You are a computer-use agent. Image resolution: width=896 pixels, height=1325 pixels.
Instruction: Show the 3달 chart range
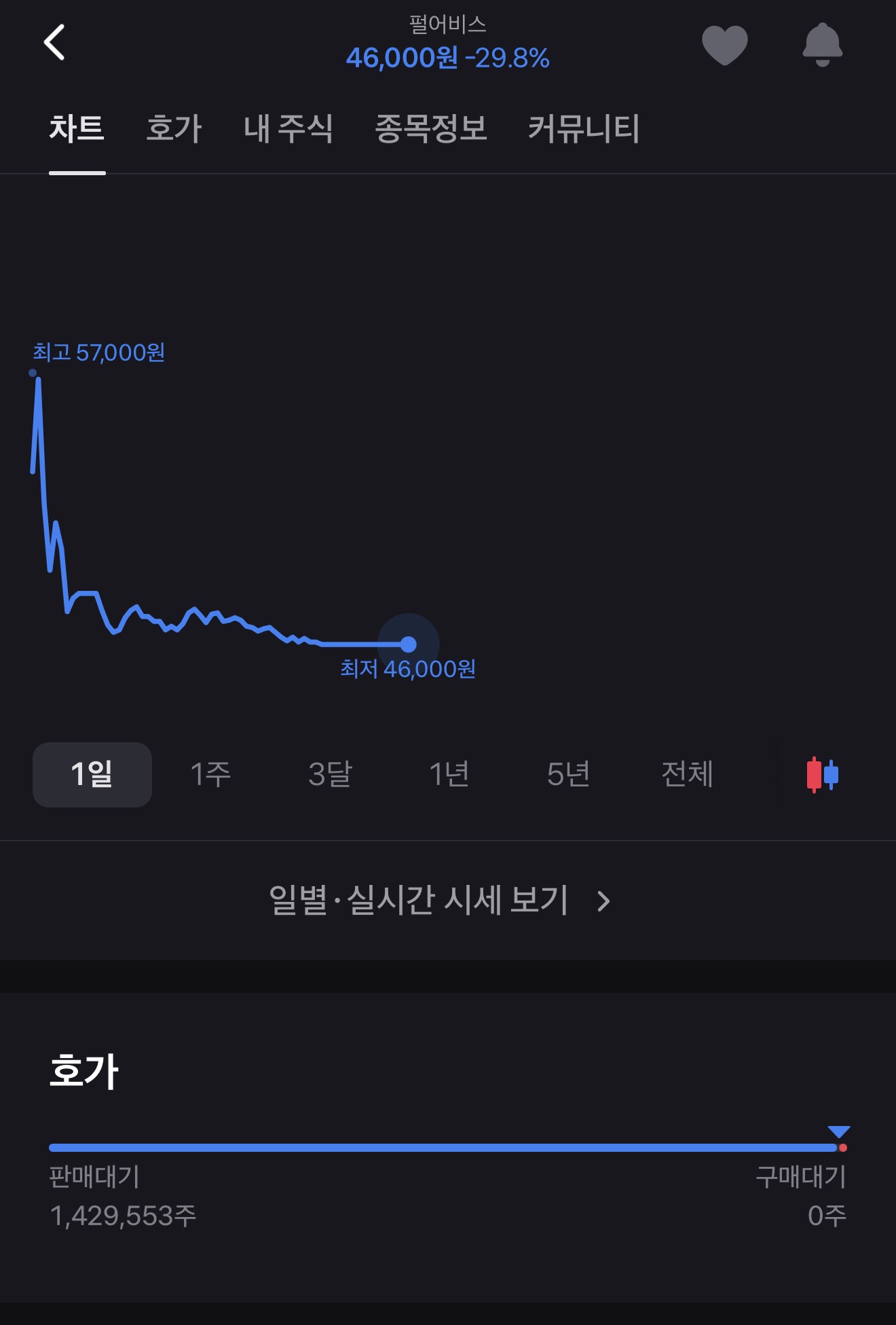click(330, 774)
